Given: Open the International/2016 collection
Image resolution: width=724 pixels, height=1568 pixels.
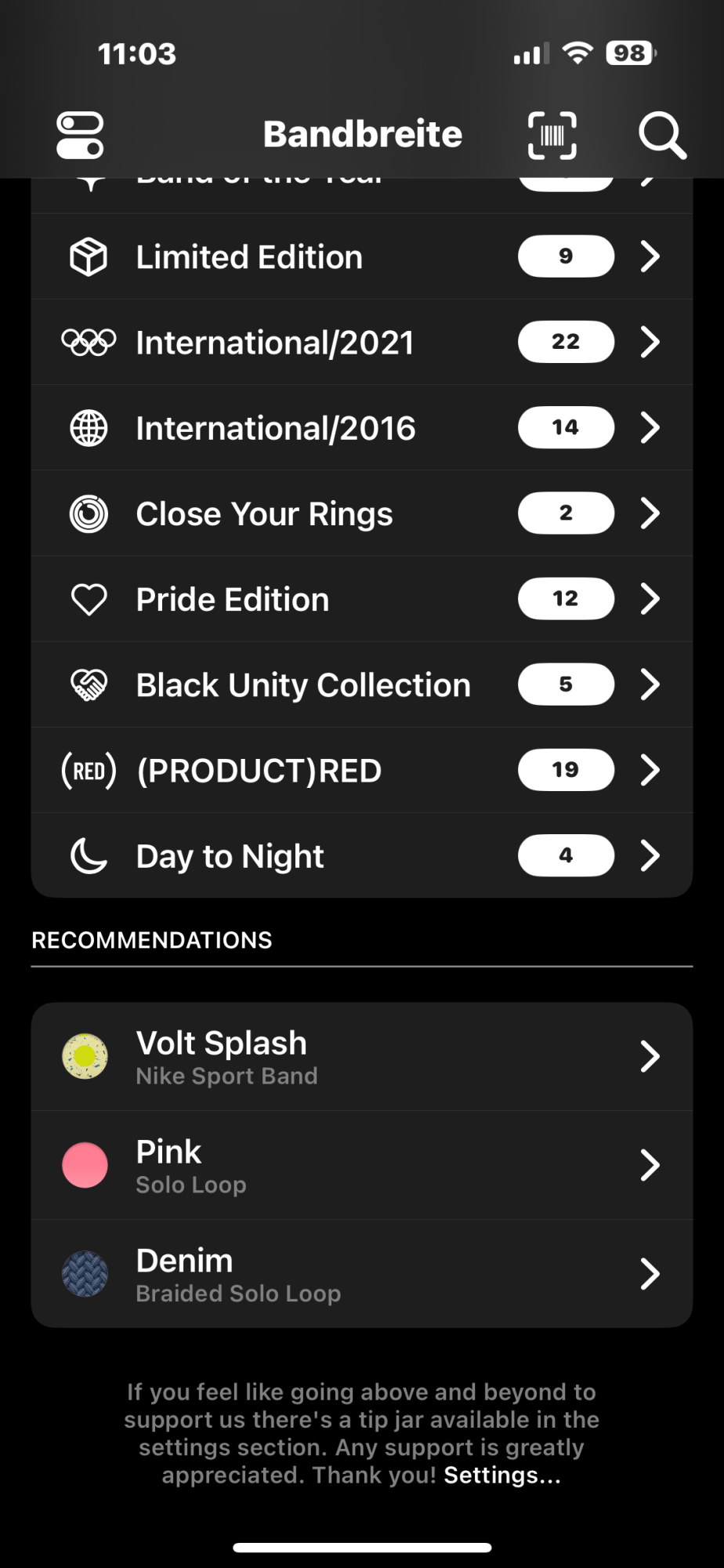Looking at the screenshot, I should click(x=361, y=428).
